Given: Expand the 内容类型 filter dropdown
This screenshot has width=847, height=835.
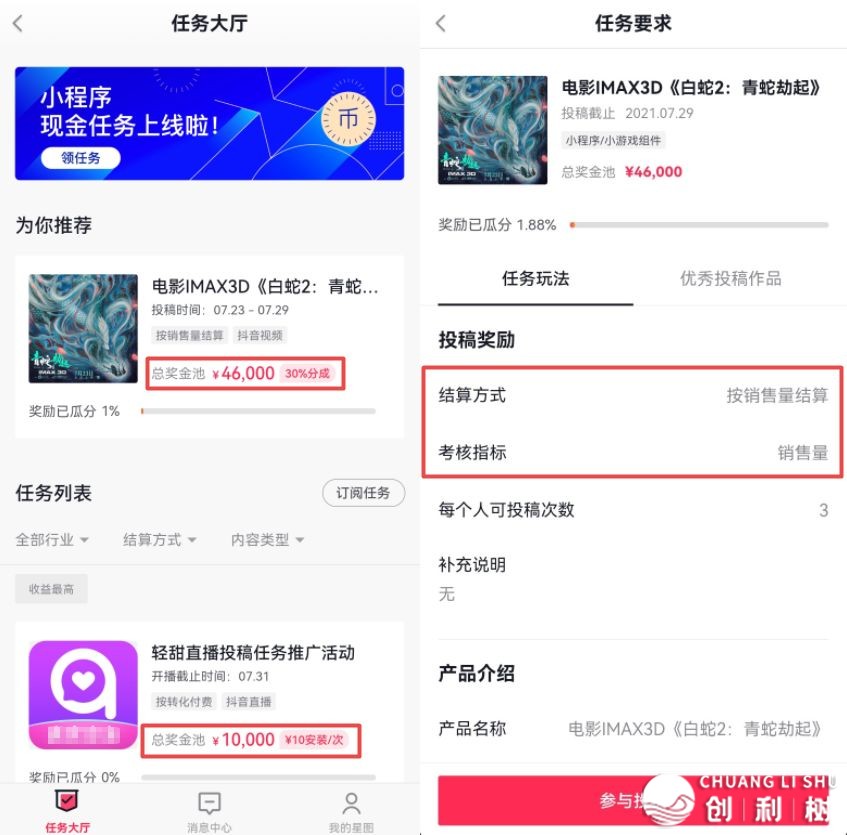Looking at the screenshot, I should click(268, 540).
